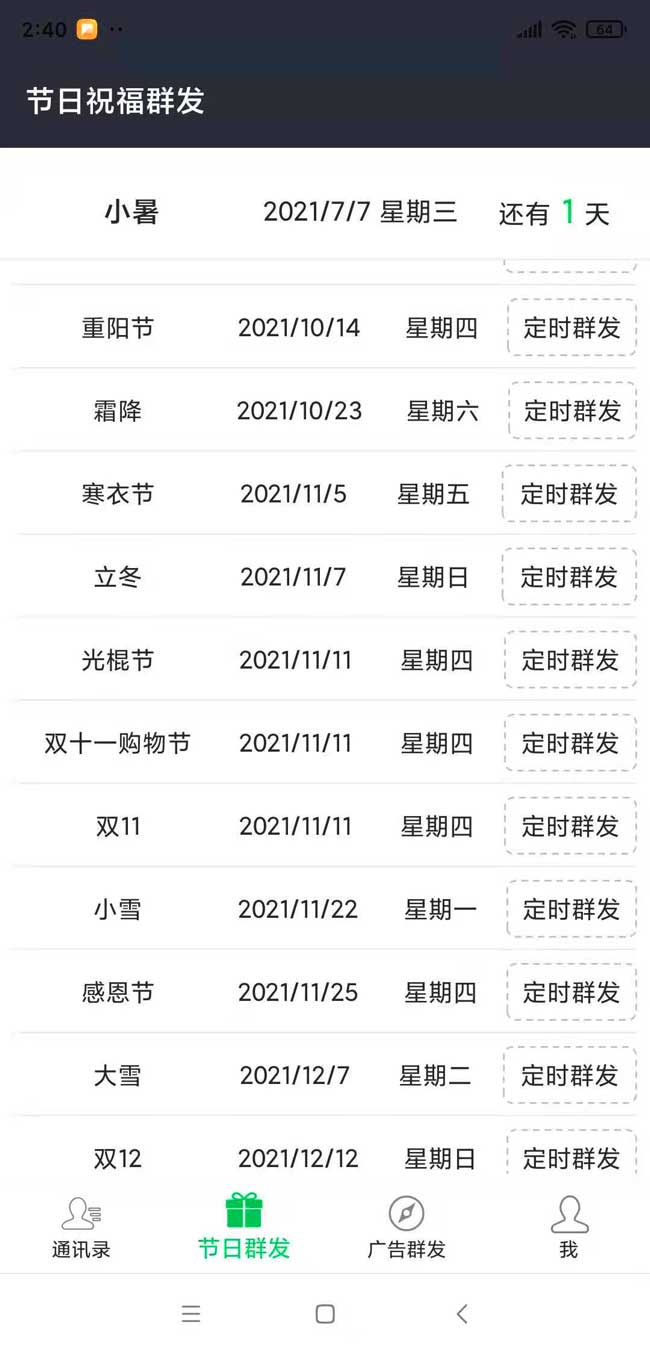Schedule group send for 霜降
This screenshot has height=1351, width=650.
coord(572,411)
